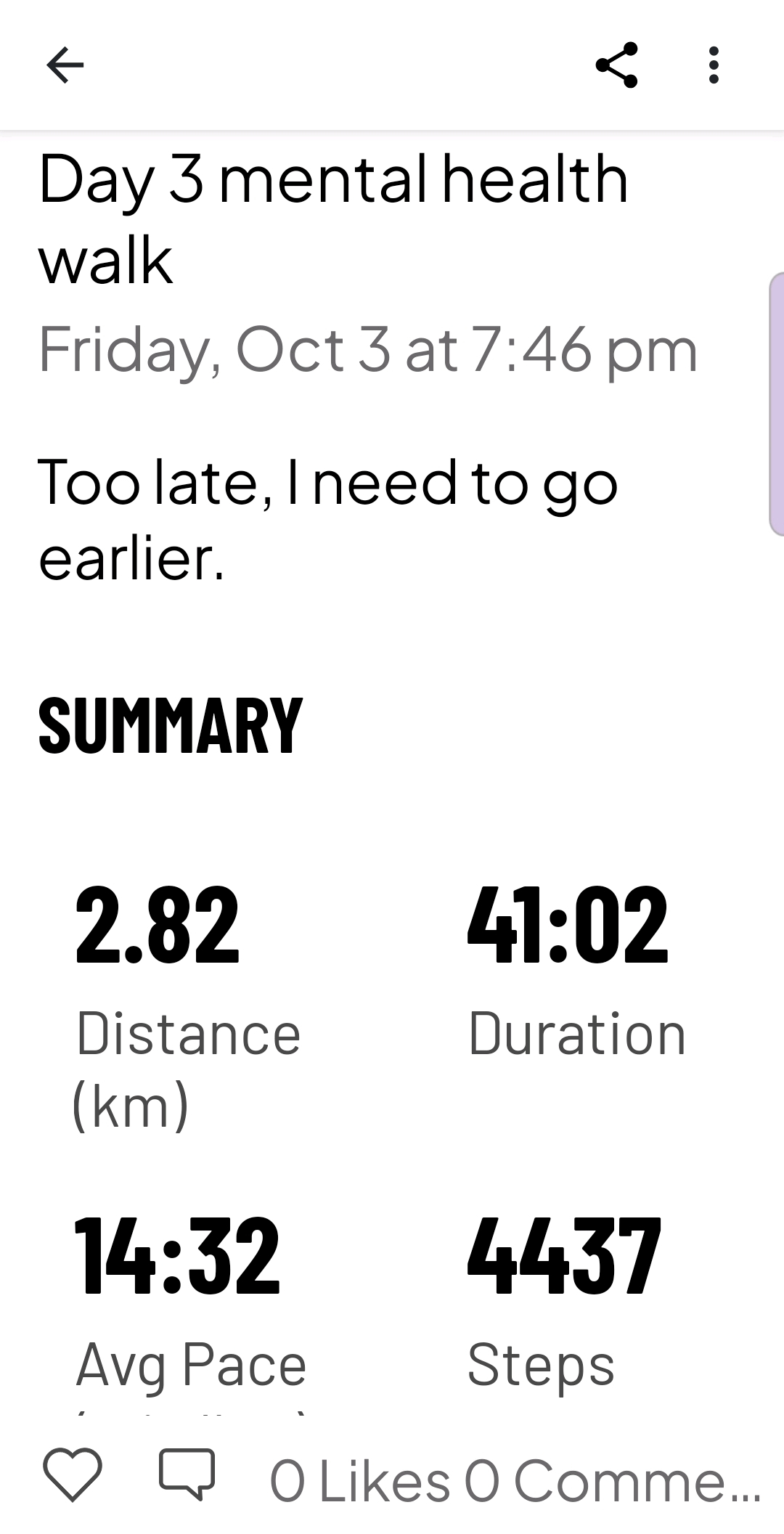
Task: Open the comment bubble icon
Action: [187, 1474]
